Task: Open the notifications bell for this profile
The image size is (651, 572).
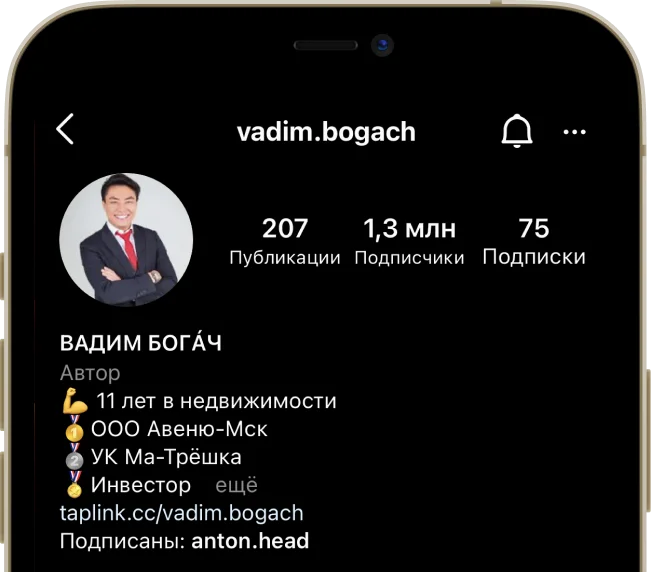Action: [516, 131]
